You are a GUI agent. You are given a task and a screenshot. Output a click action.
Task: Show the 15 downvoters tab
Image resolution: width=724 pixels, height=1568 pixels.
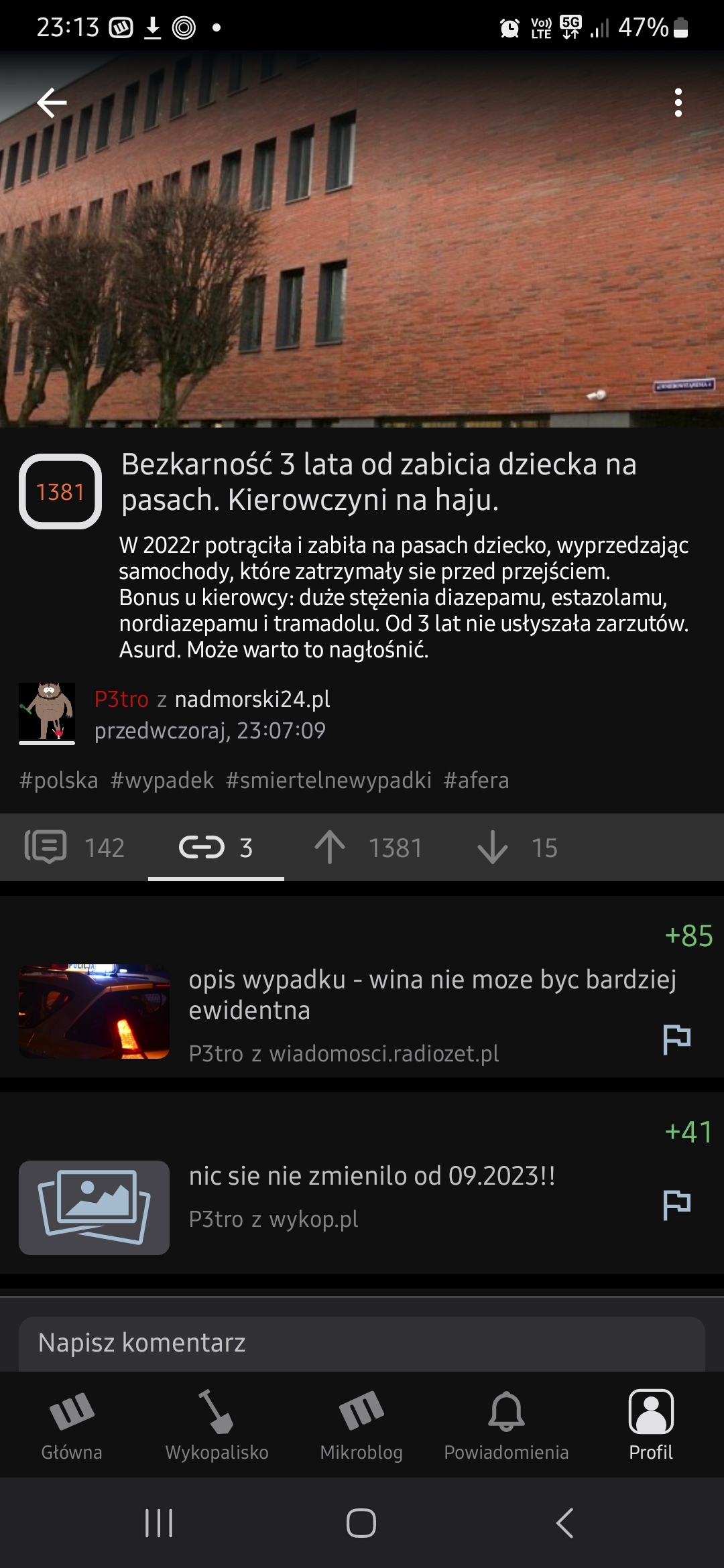[x=518, y=848]
